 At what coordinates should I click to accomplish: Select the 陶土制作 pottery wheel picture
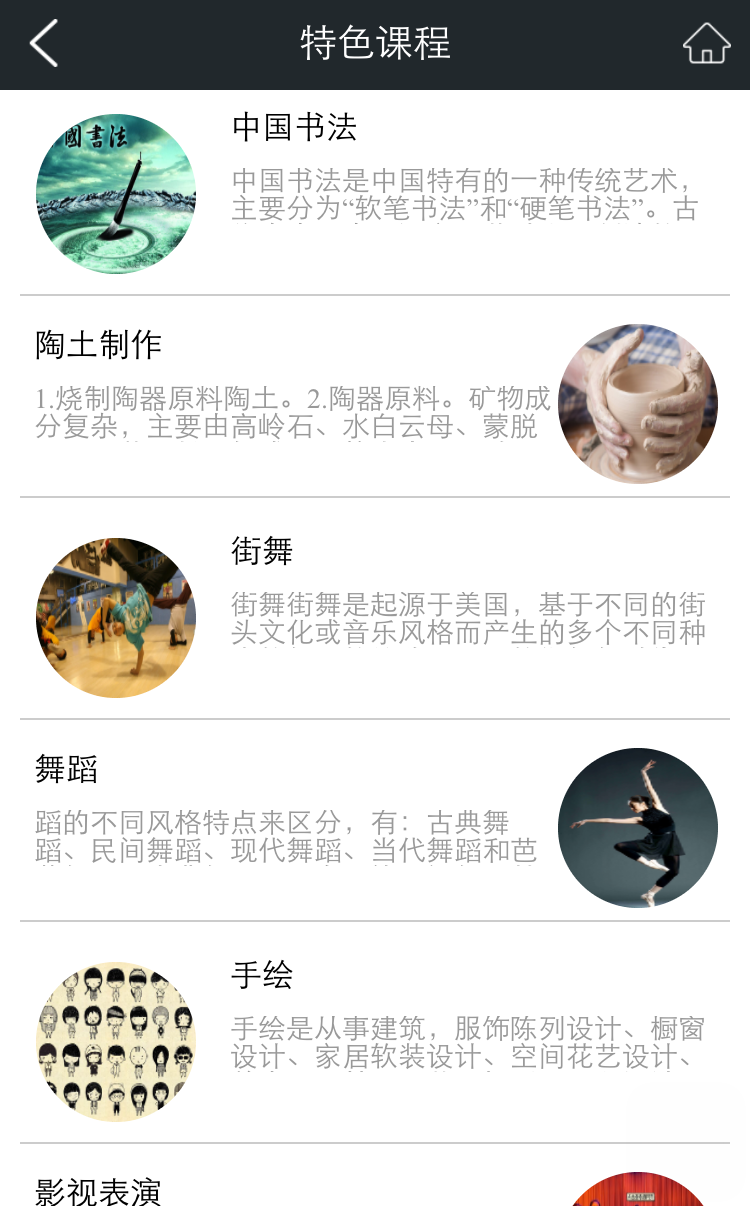point(638,404)
